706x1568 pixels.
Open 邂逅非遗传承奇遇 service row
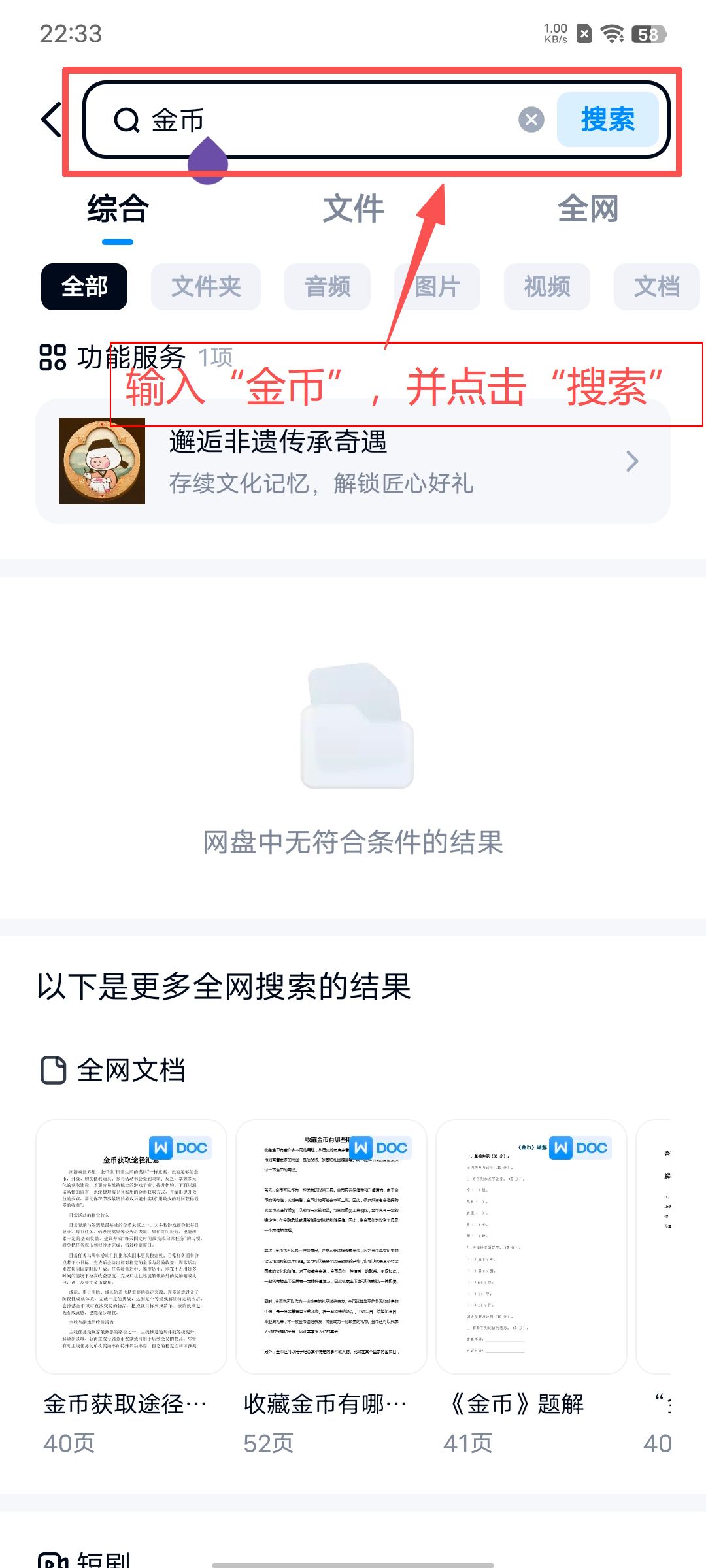pos(353,462)
